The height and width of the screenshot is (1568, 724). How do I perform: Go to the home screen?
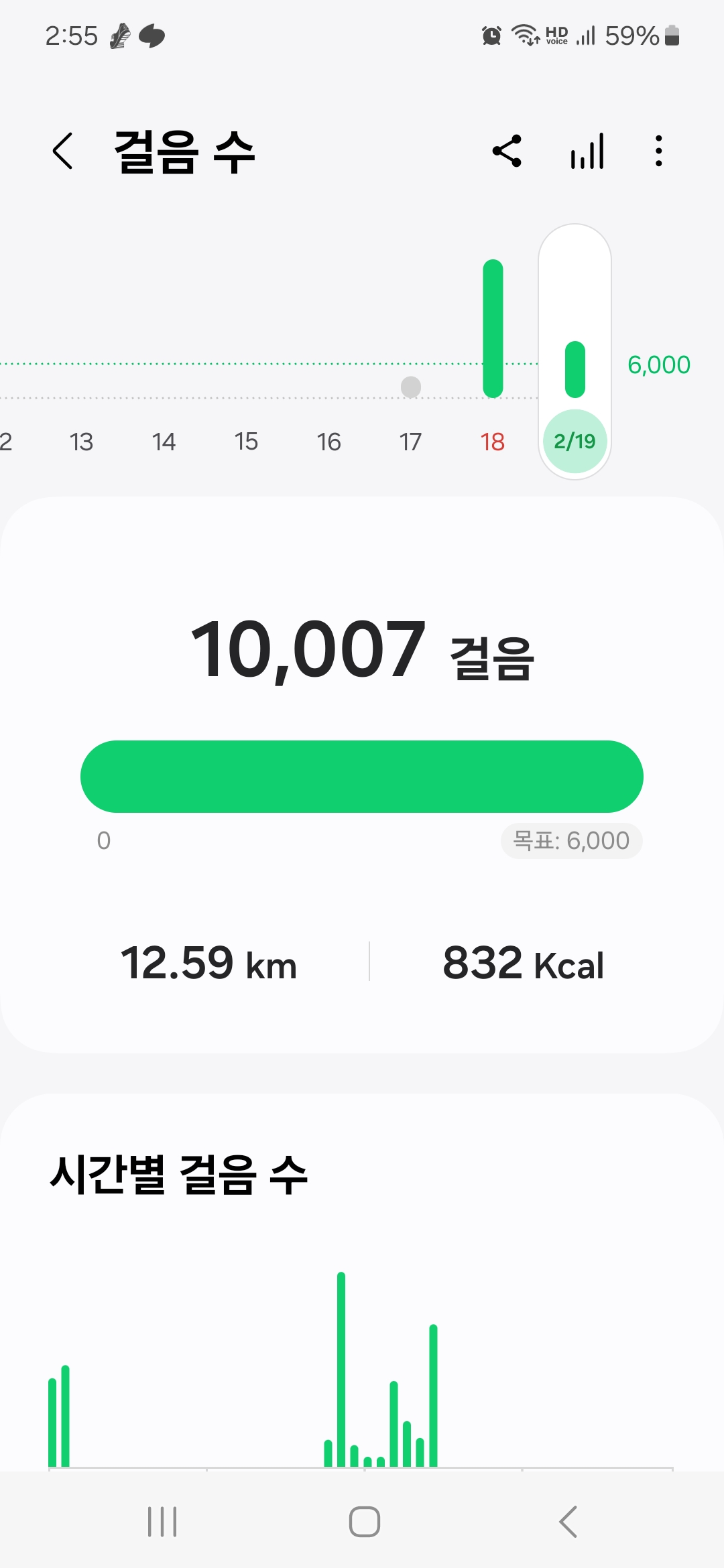point(364,1521)
